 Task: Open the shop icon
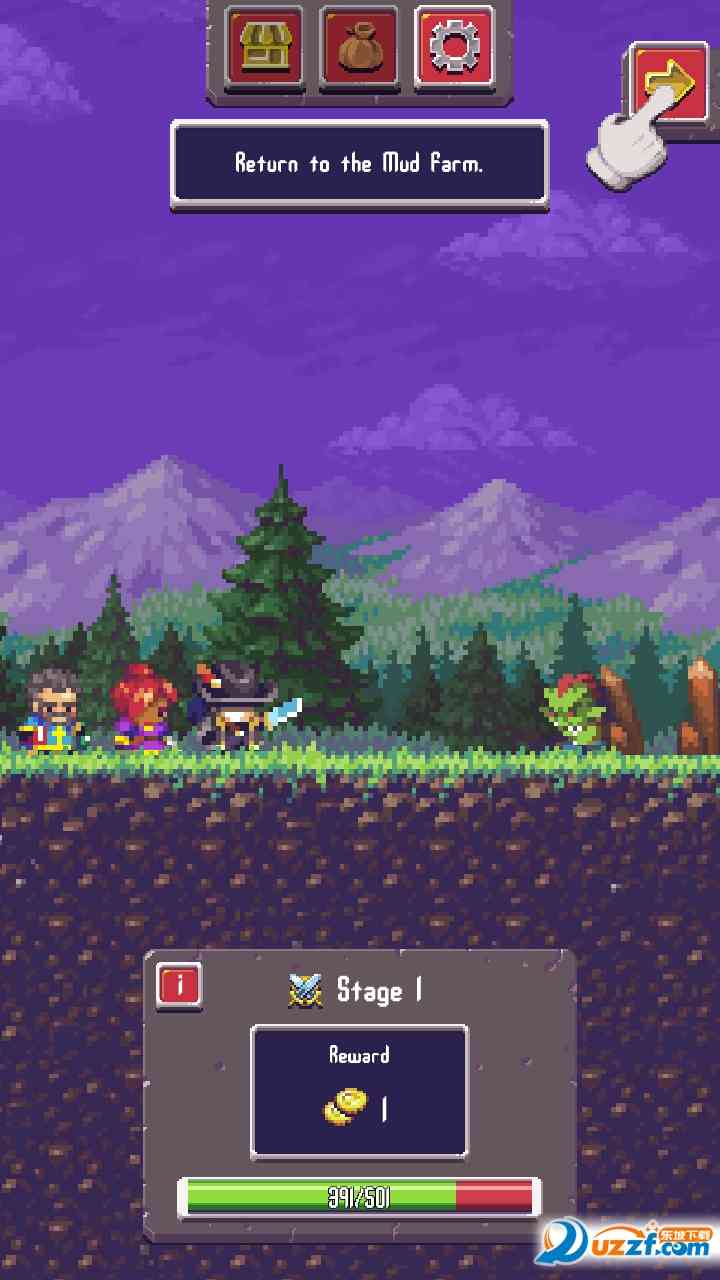[264, 46]
